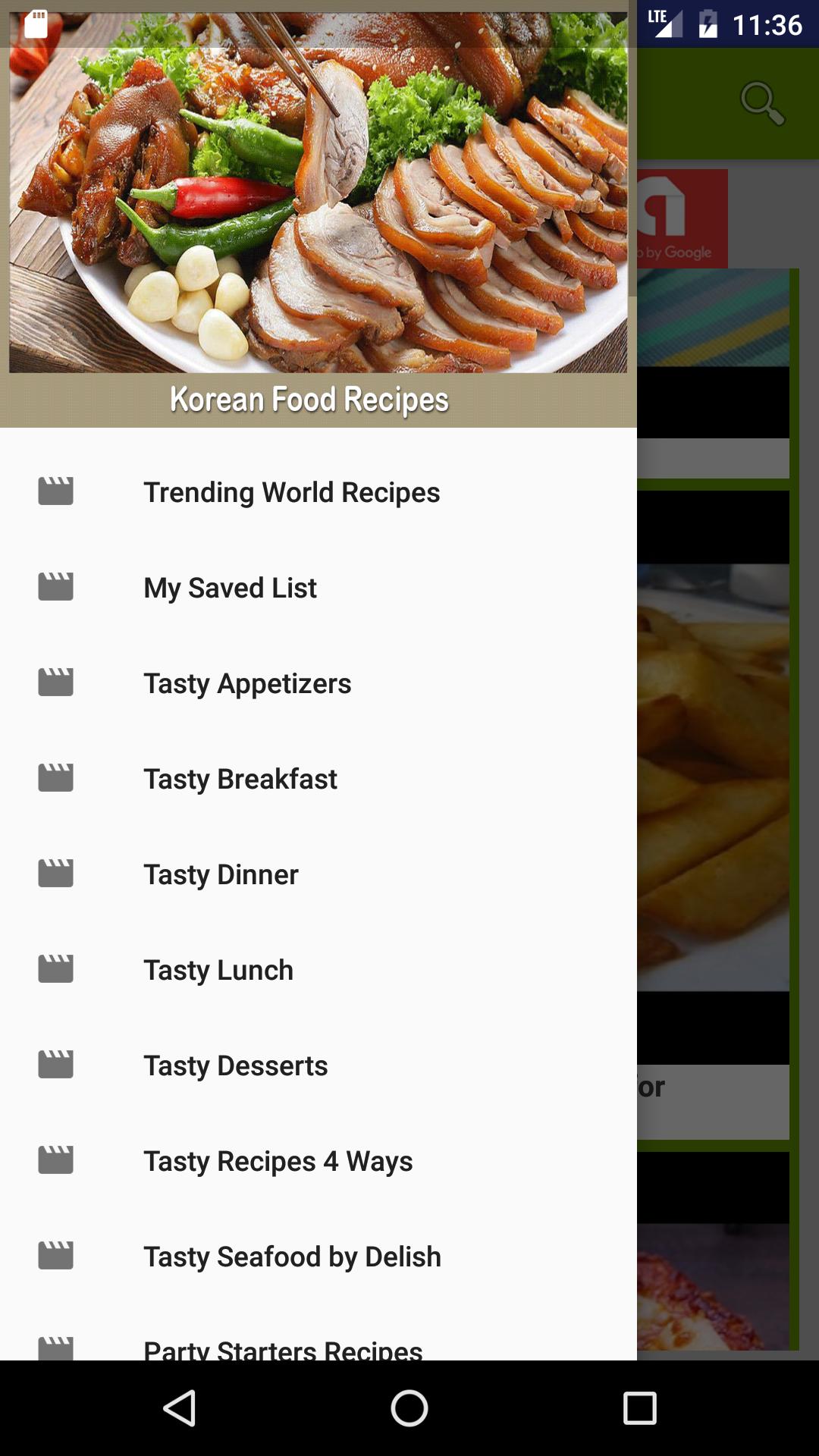
Task: Click the clapperboard icon beside Tasty Desserts
Action: [56, 1065]
